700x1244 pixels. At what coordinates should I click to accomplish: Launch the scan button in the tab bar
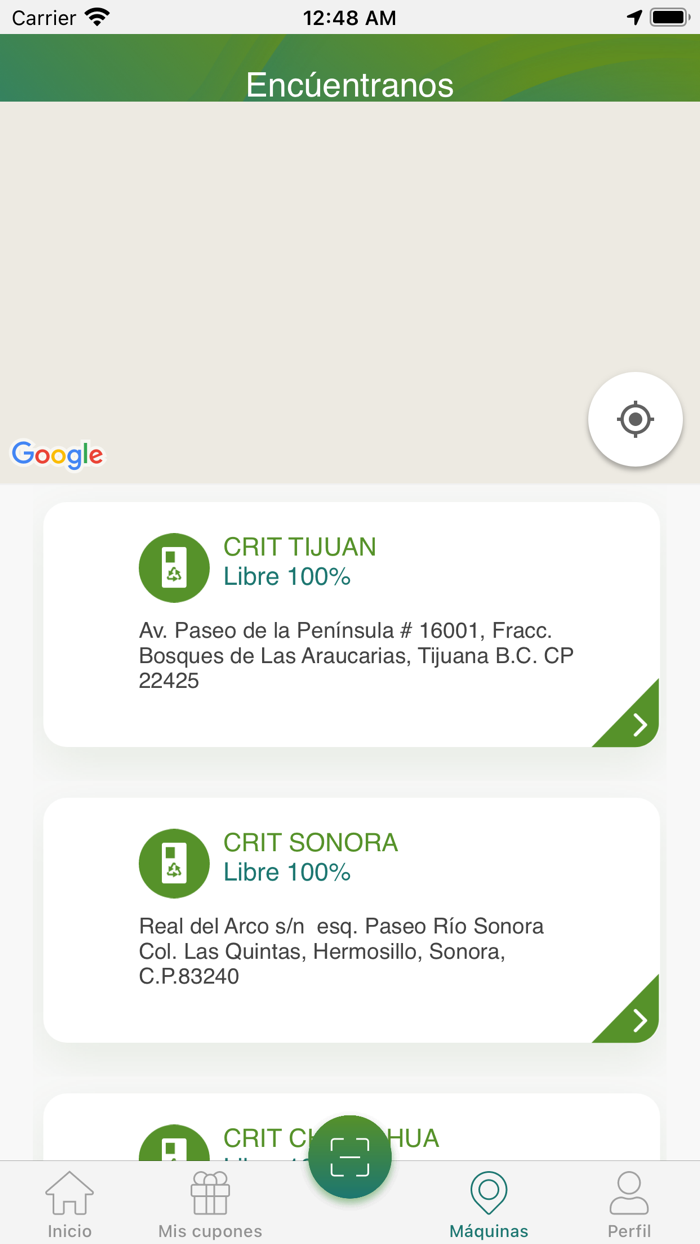click(x=350, y=1157)
